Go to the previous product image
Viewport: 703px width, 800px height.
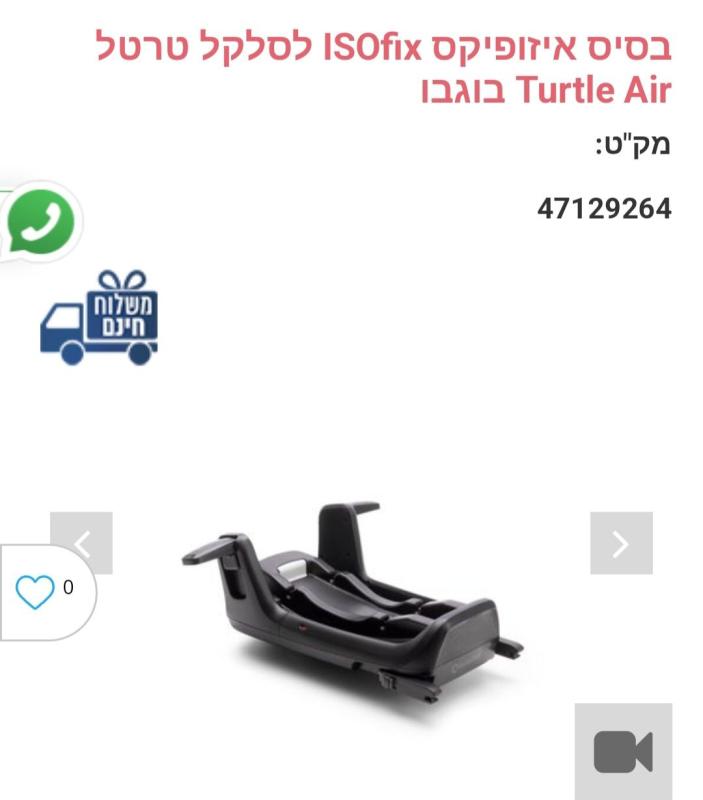coord(82,543)
